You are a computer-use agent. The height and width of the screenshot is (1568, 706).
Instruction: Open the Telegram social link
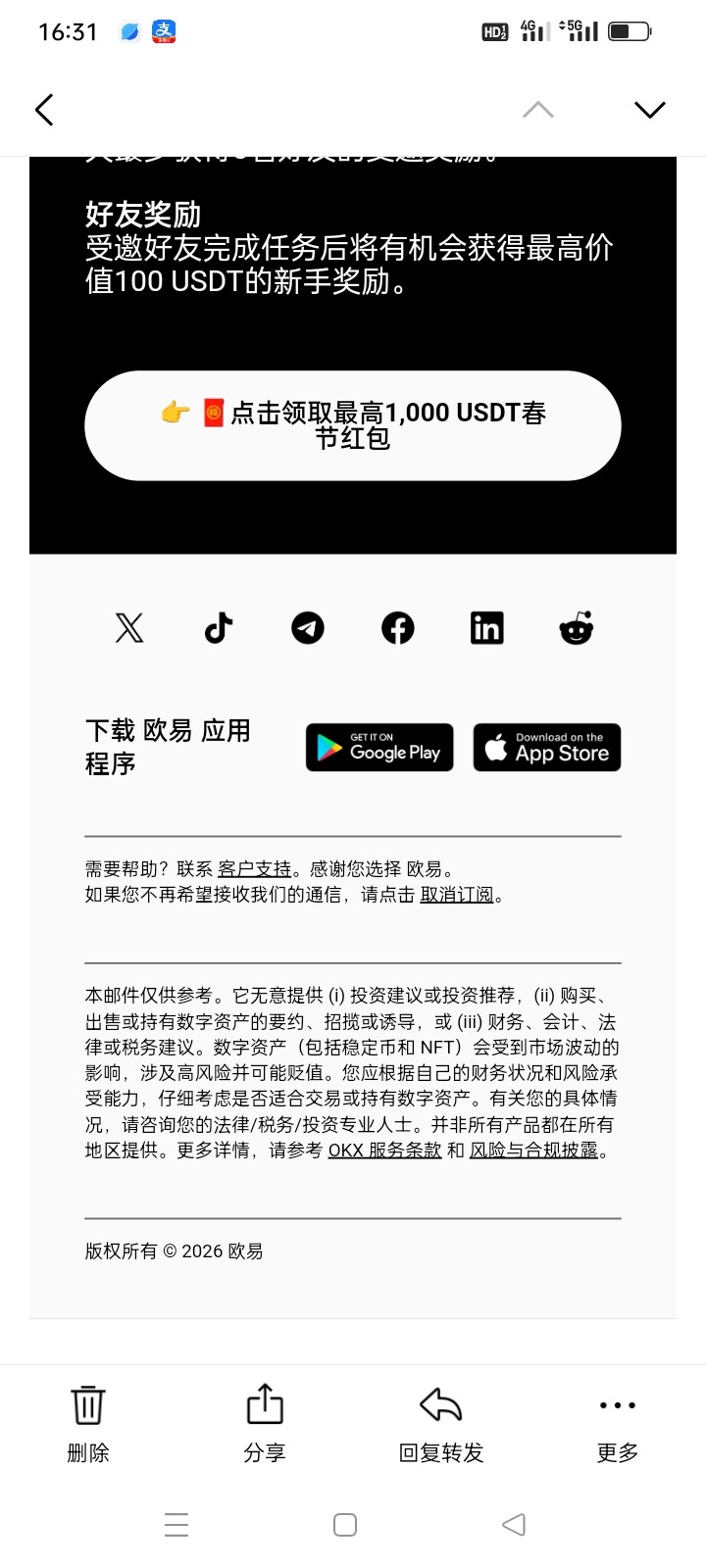pos(308,628)
